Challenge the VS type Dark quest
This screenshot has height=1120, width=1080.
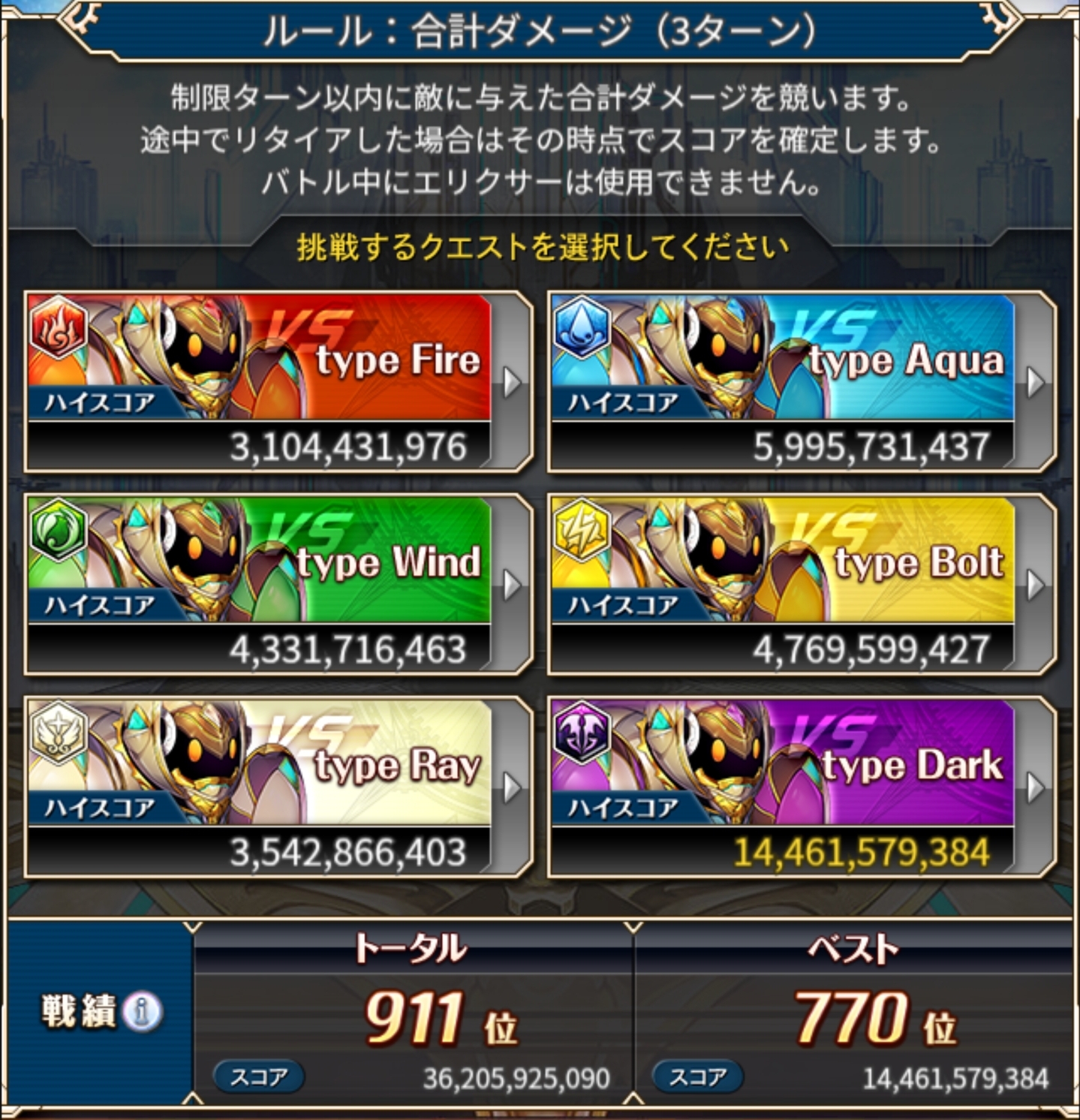click(802, 787)
